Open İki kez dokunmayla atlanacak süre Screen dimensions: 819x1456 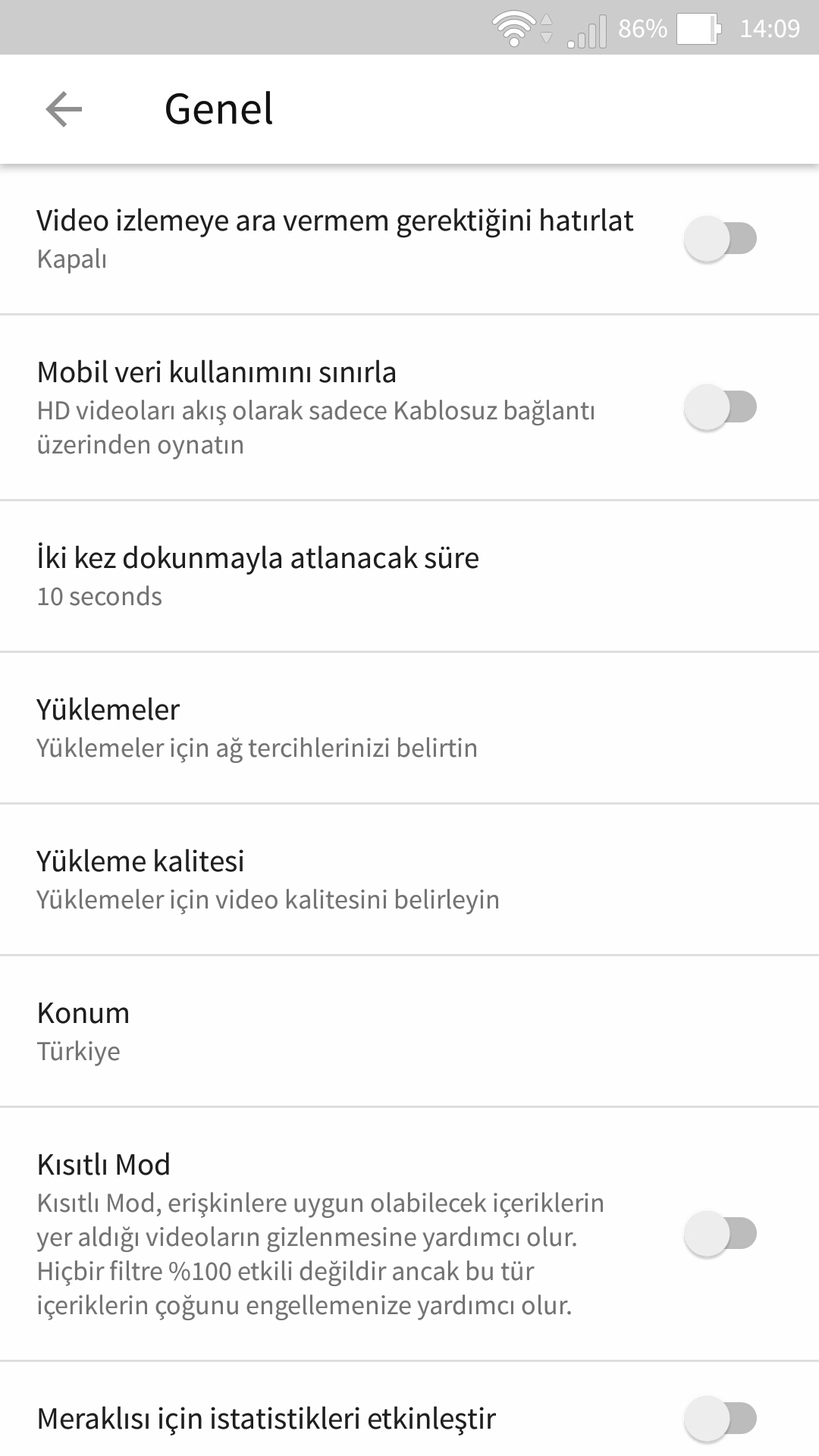pos(409,576)
